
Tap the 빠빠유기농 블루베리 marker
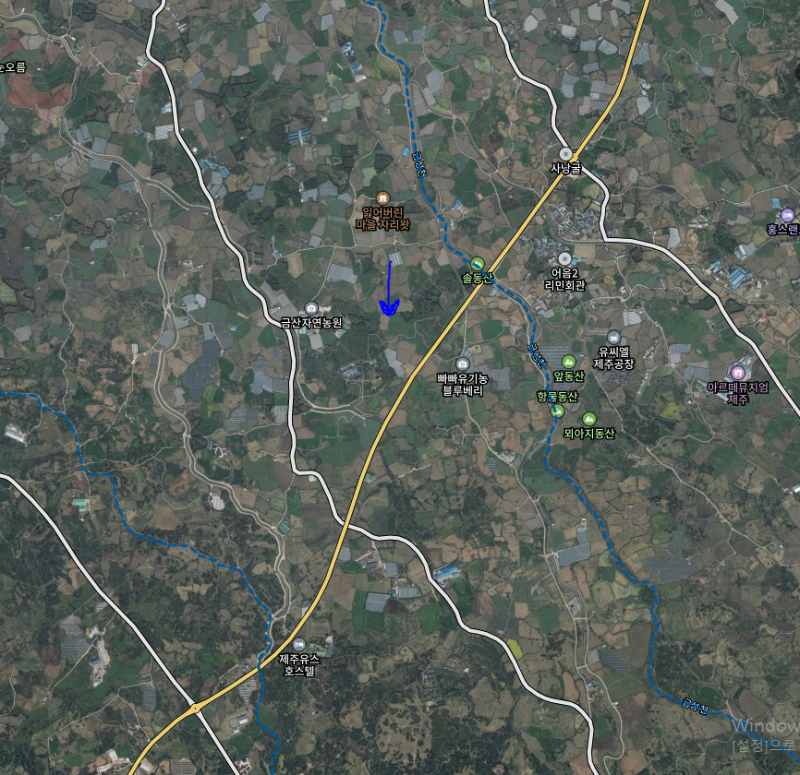pyautogui.click(x=462, y=364)
